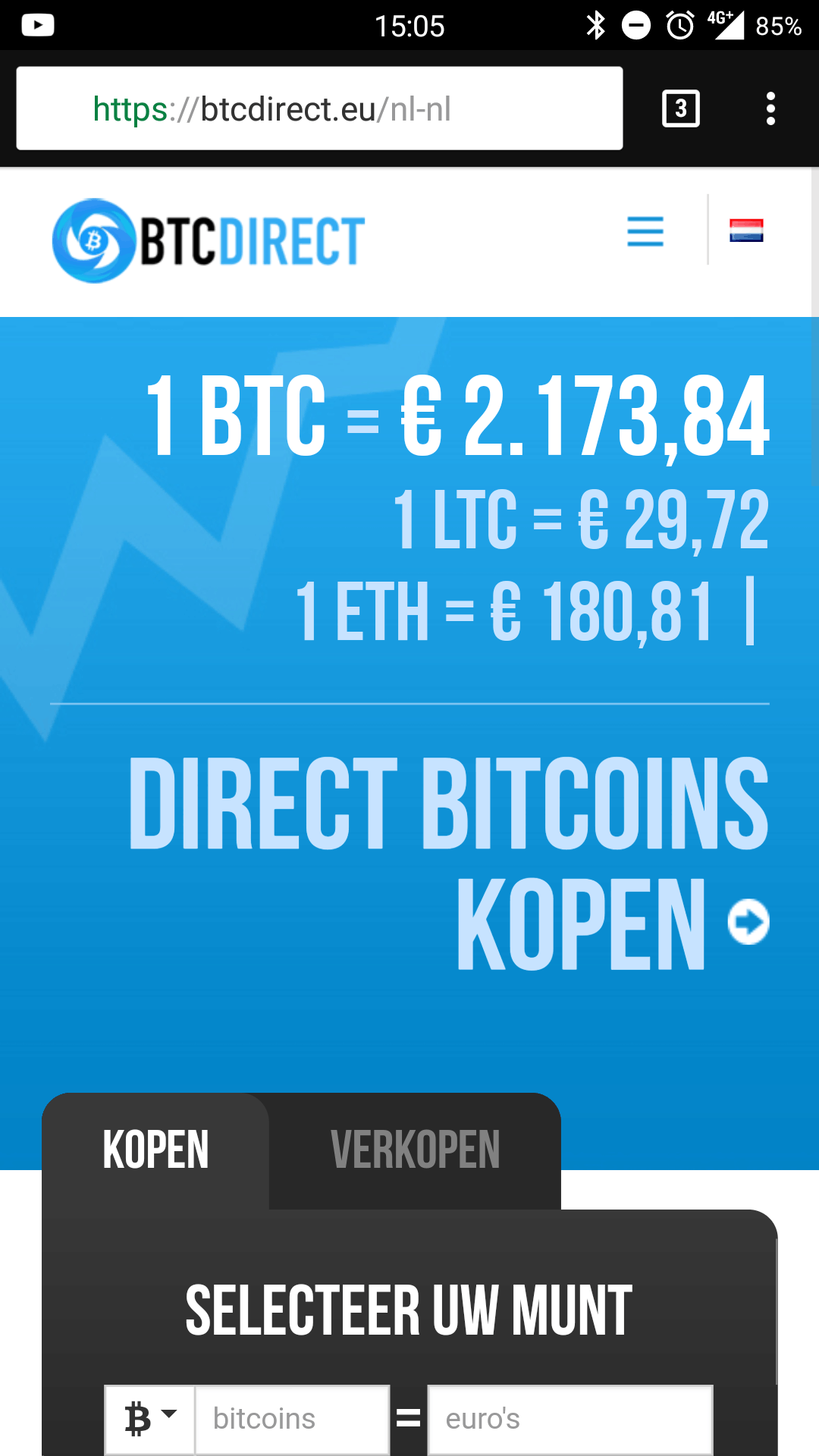Expand the coin selector dropdown

click(x=150, y=1418)
